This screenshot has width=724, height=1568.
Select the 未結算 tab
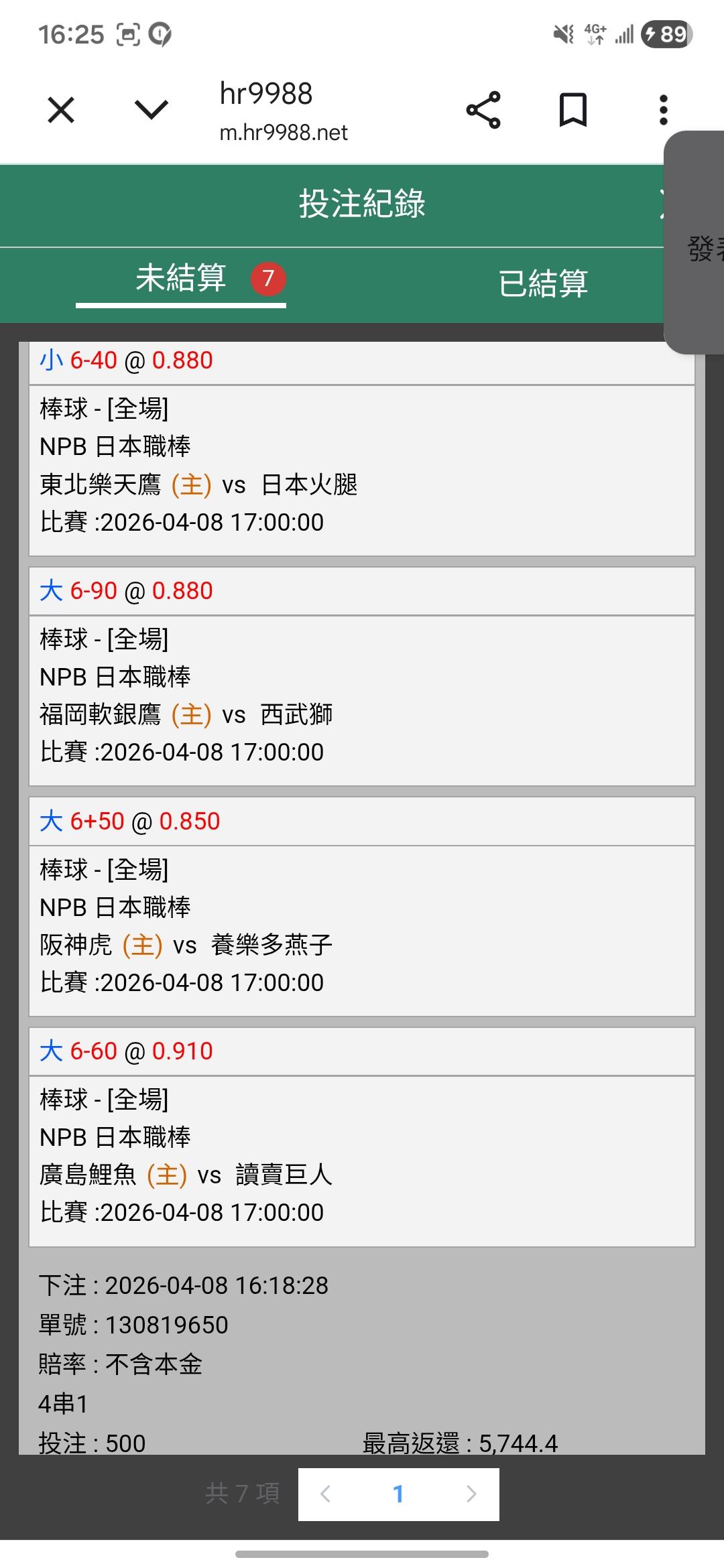pos(181,279)
